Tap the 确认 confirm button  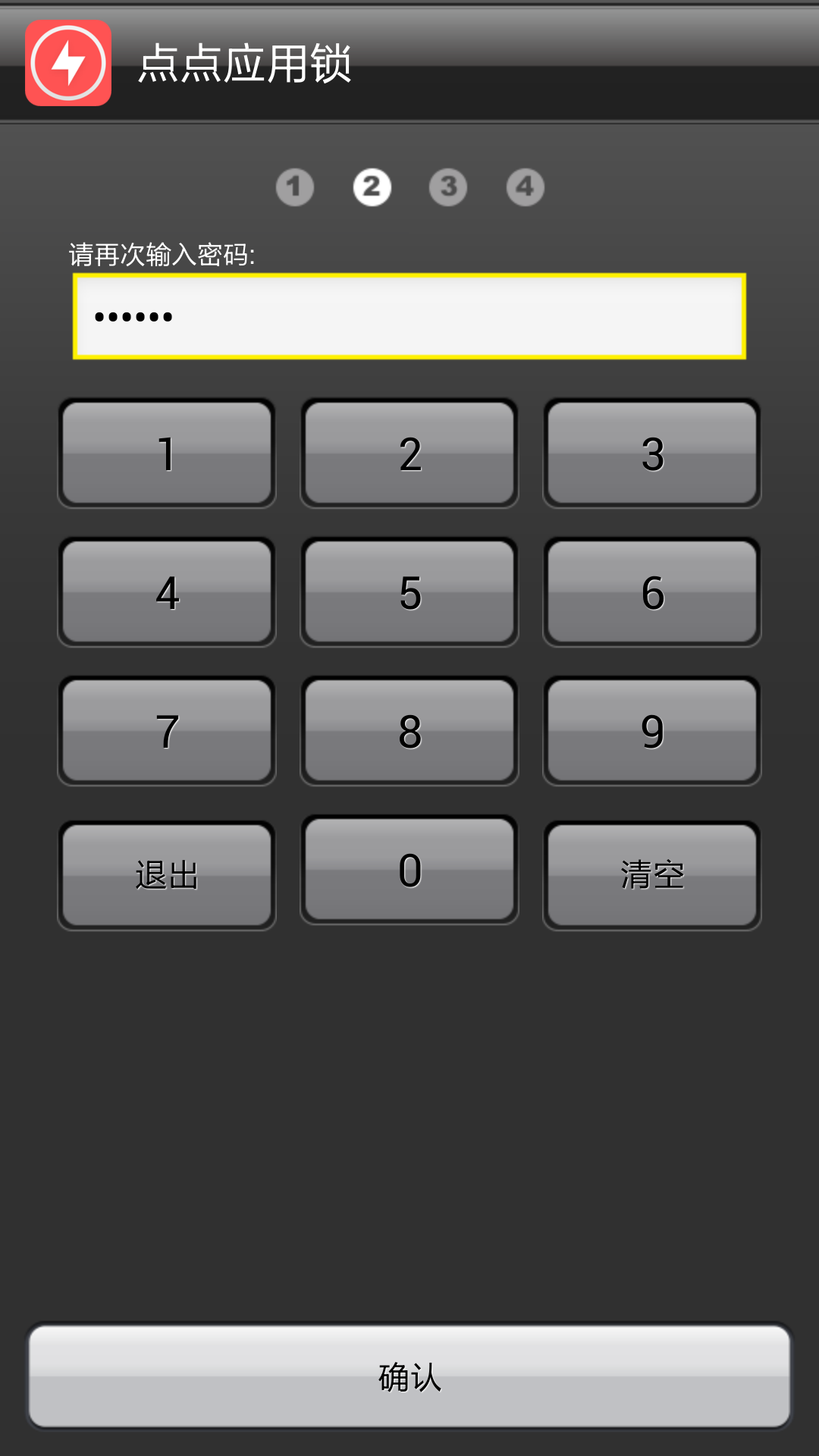pyautogui.click(x=409, y=1379)
